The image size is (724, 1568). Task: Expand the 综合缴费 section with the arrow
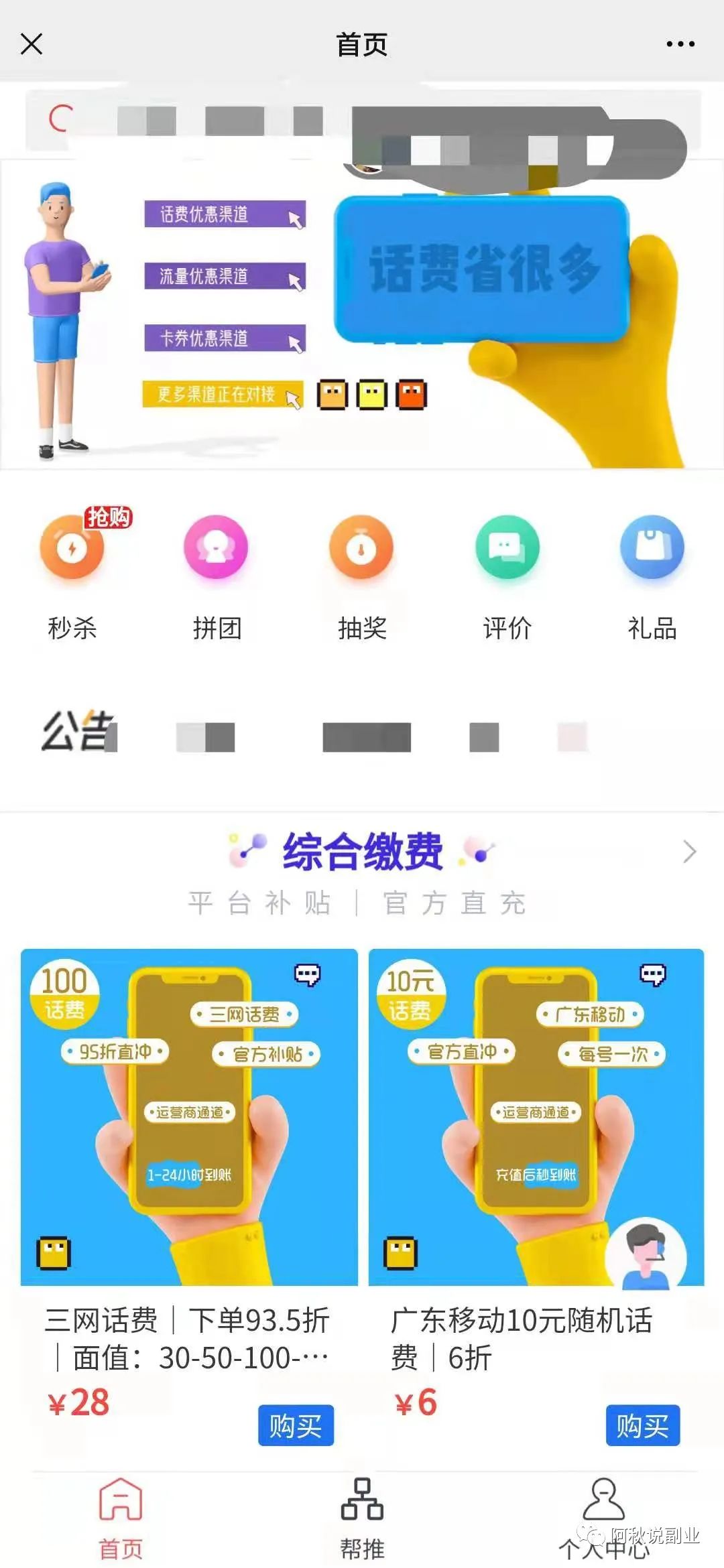689,852
